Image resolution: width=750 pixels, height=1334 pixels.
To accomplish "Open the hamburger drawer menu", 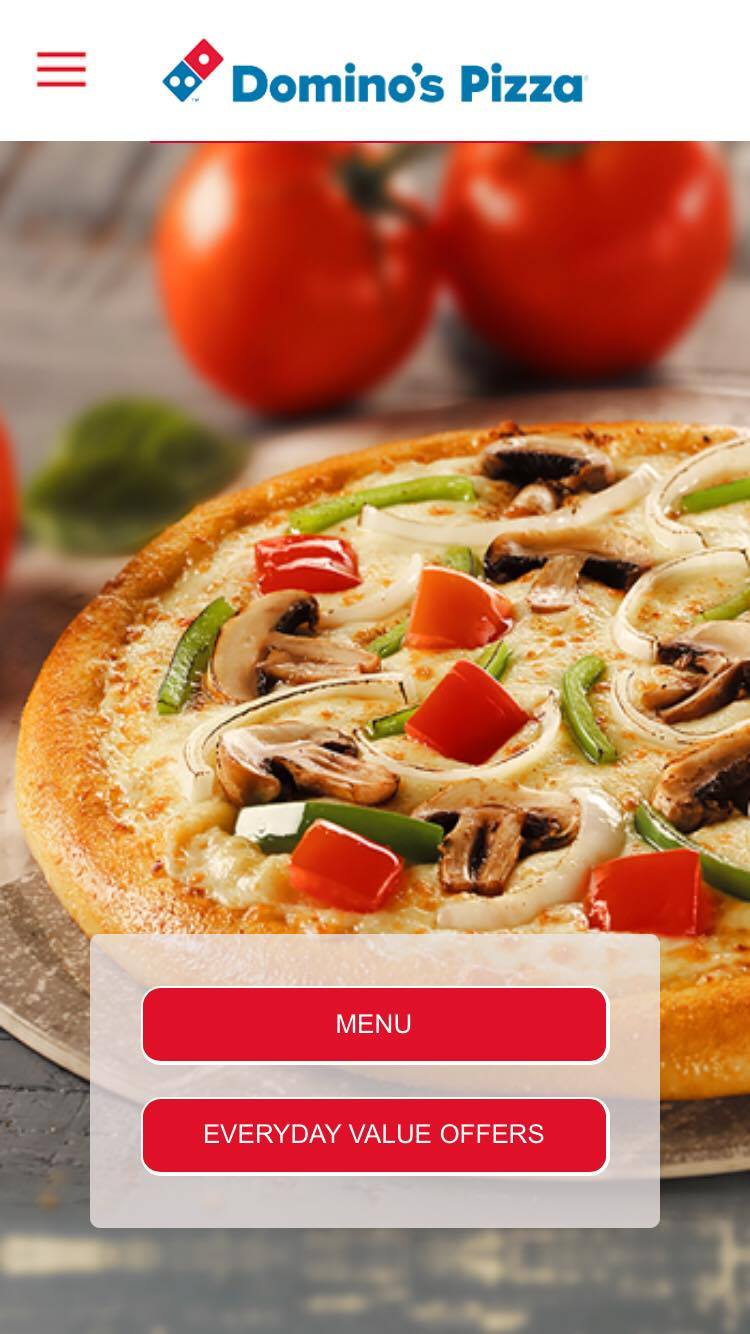I will click(x=61, y=70).
